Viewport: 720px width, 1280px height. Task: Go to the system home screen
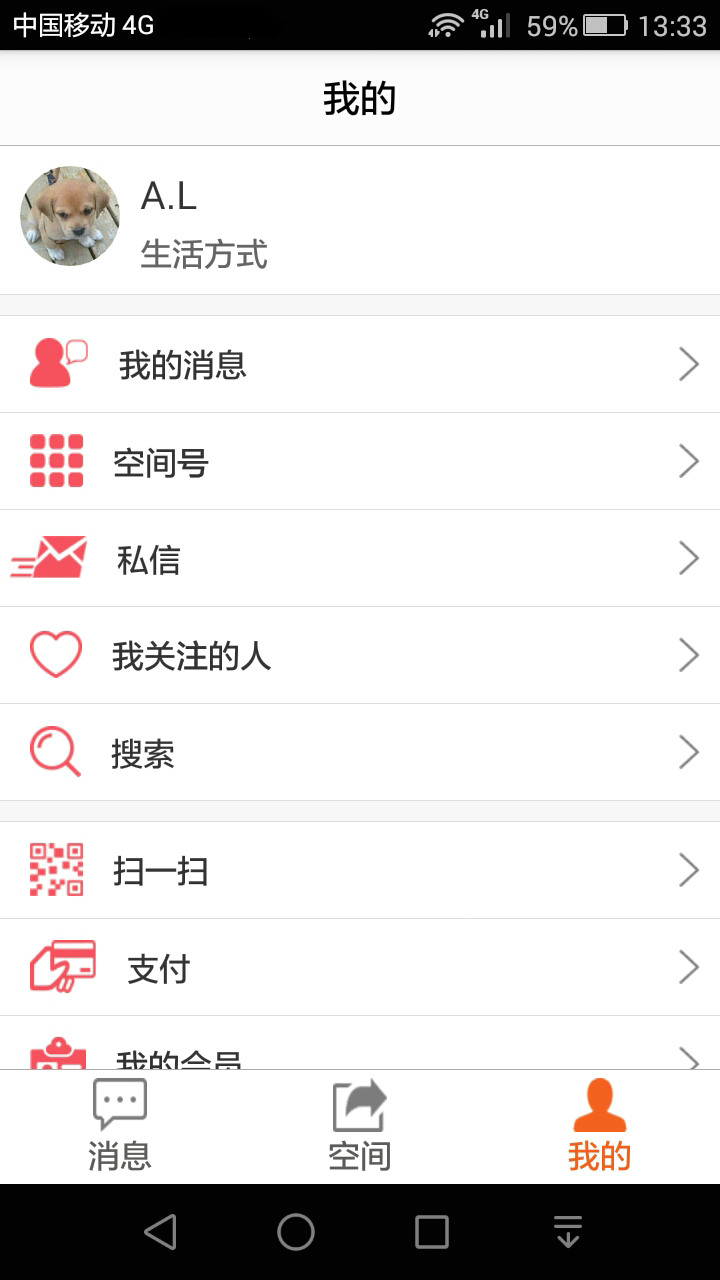coord(296,1232)
